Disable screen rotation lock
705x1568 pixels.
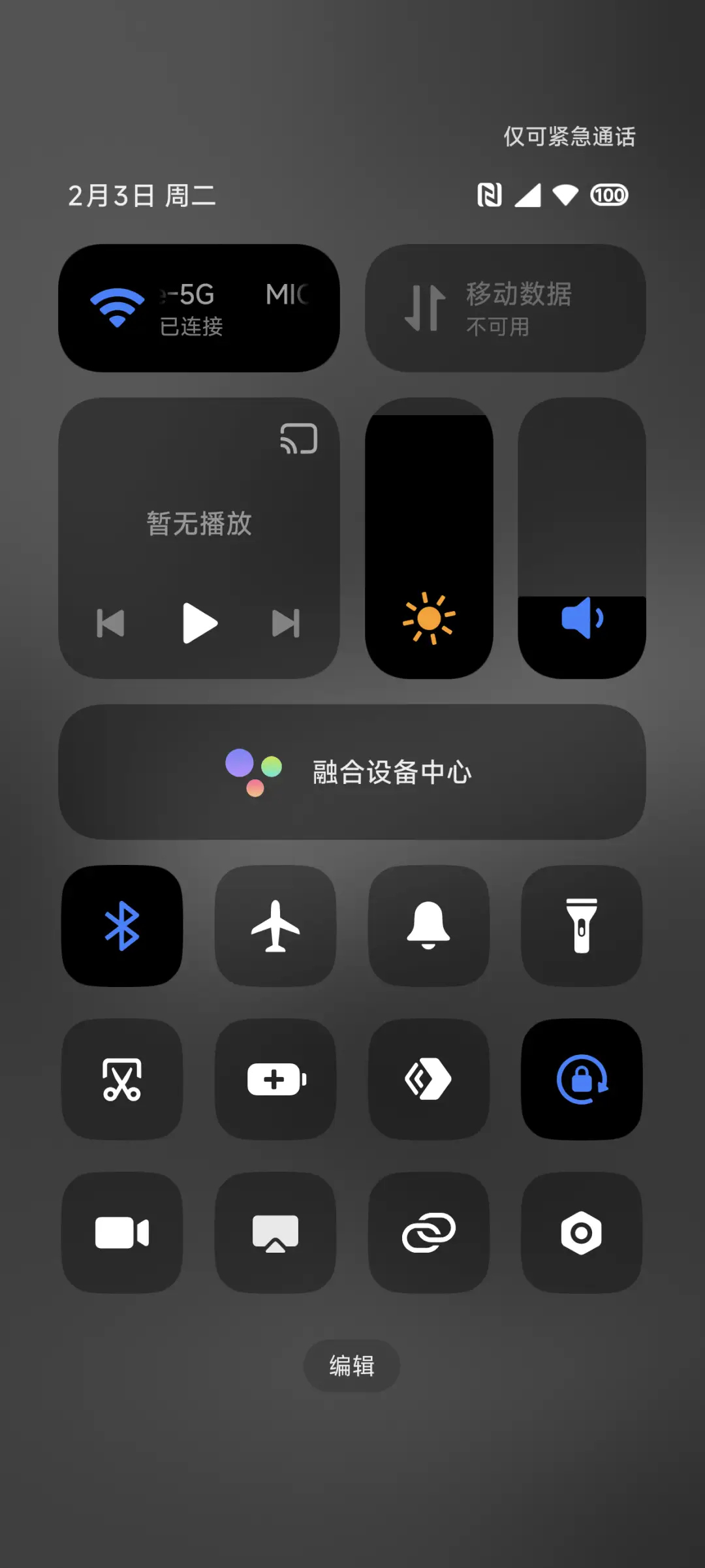tap(582, 1080)
